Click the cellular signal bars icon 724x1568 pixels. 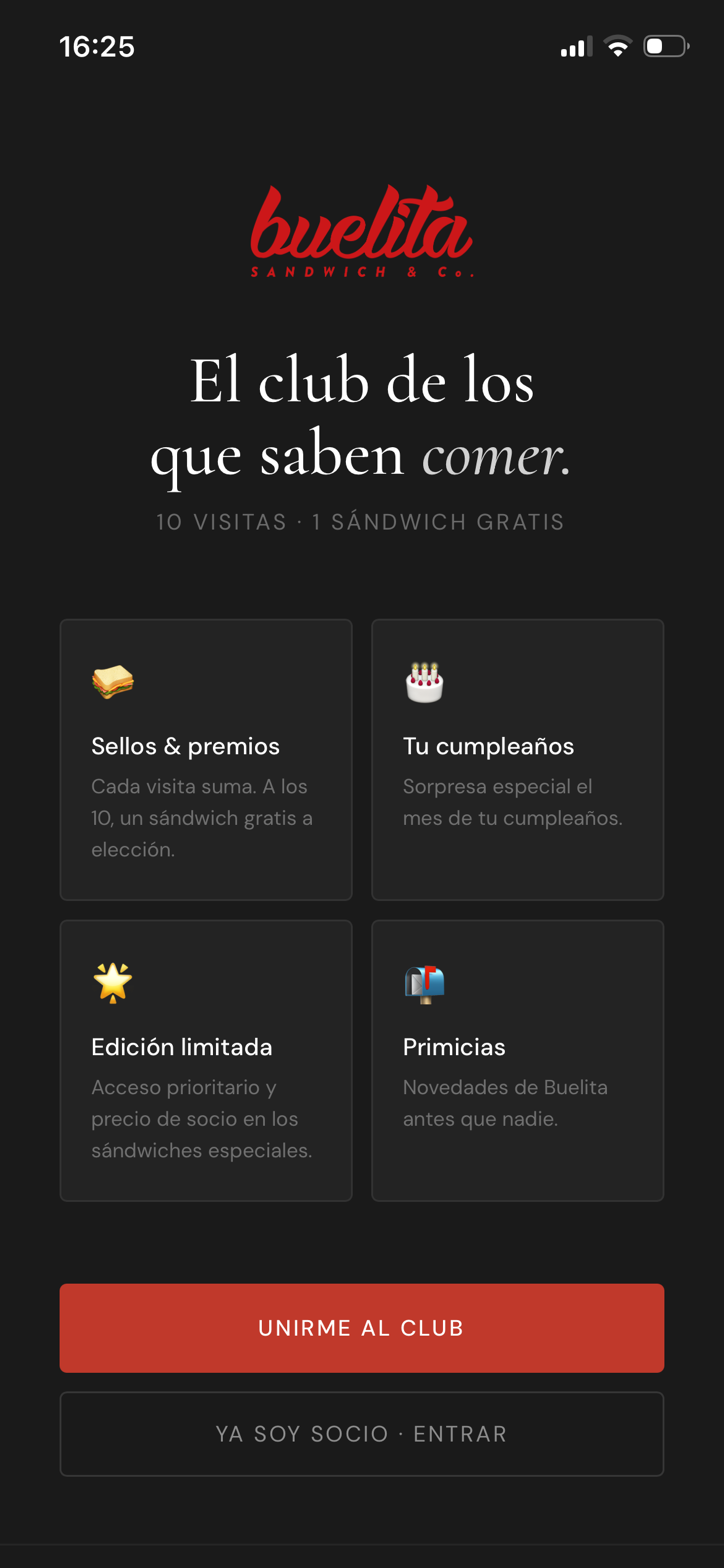coord(575,44)
